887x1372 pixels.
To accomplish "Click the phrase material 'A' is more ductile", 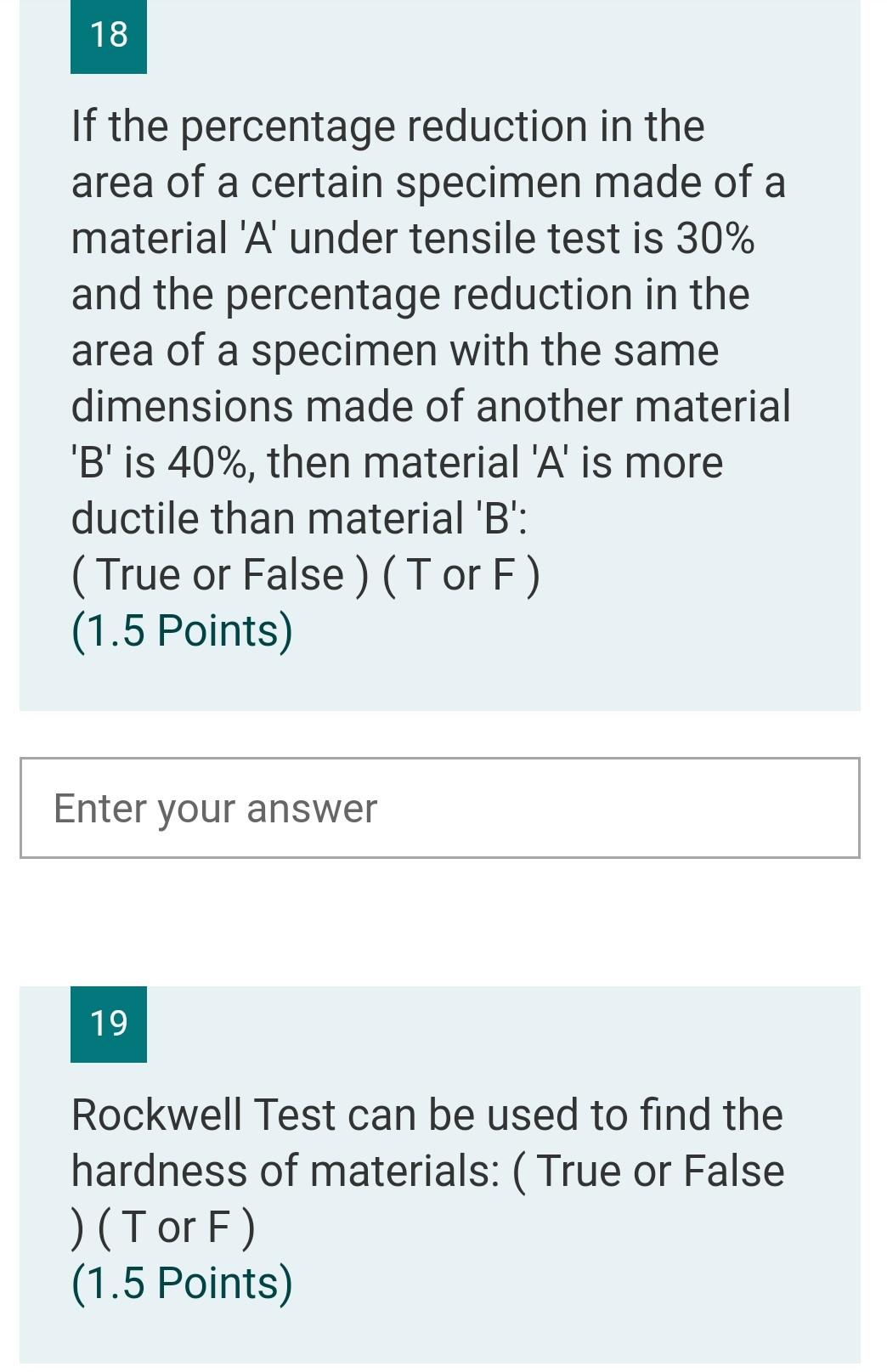I will click(552, 461).
